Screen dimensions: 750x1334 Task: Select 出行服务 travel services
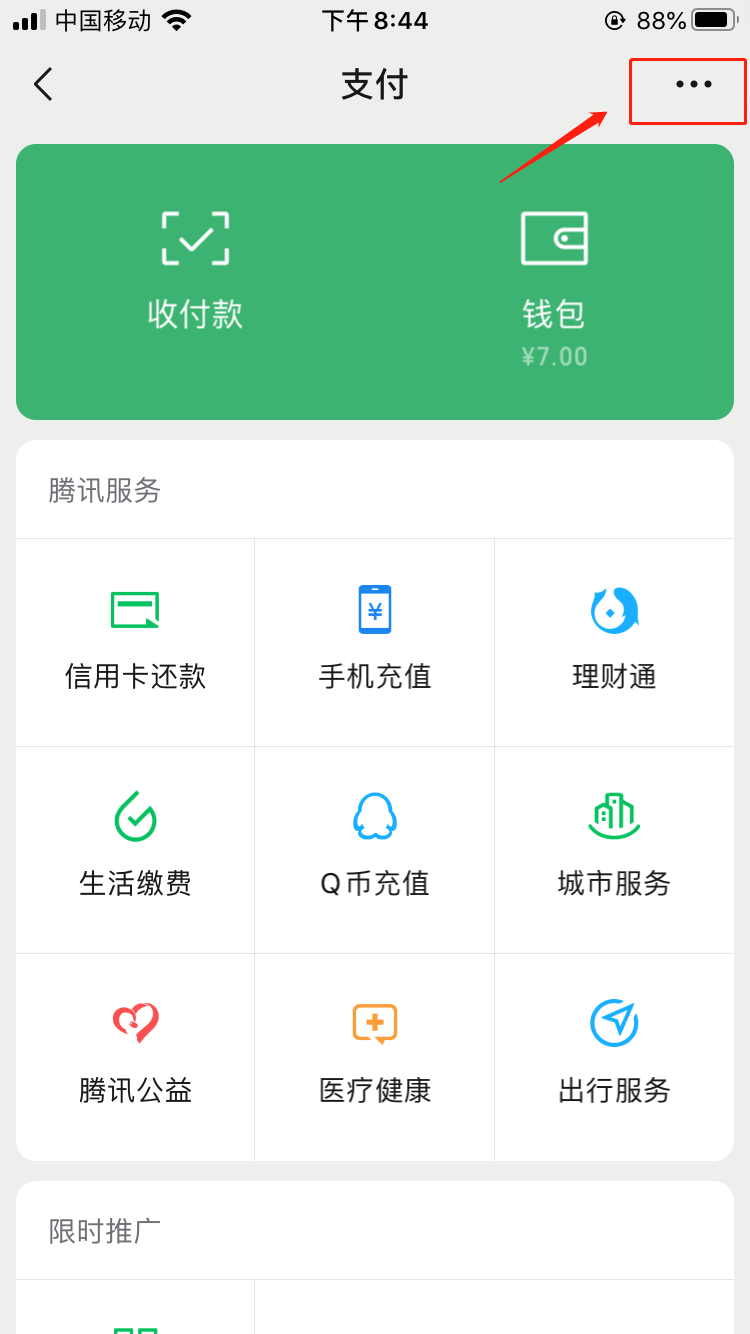(x=614, y=1057)
